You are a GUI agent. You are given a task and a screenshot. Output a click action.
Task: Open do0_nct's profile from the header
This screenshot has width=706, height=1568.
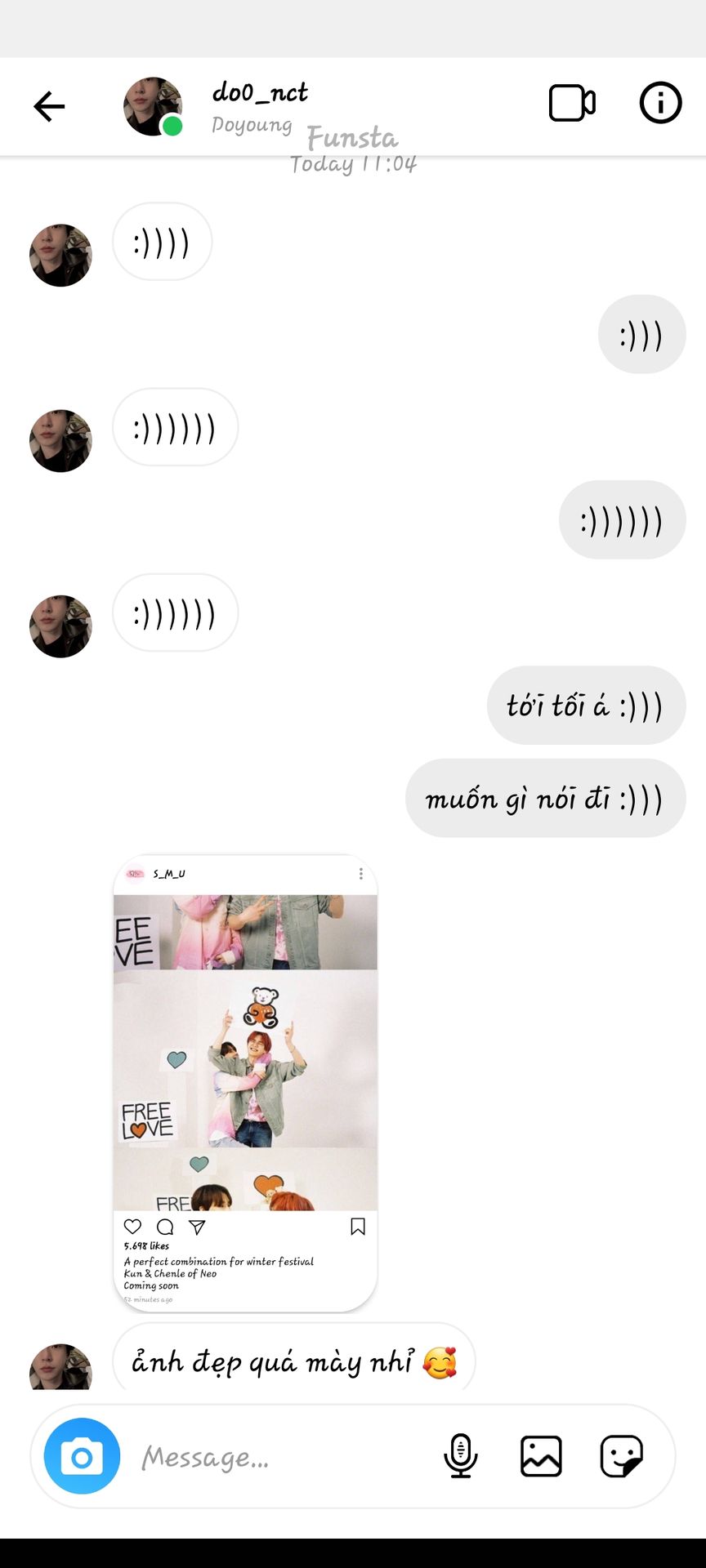[x=259, y=93]
